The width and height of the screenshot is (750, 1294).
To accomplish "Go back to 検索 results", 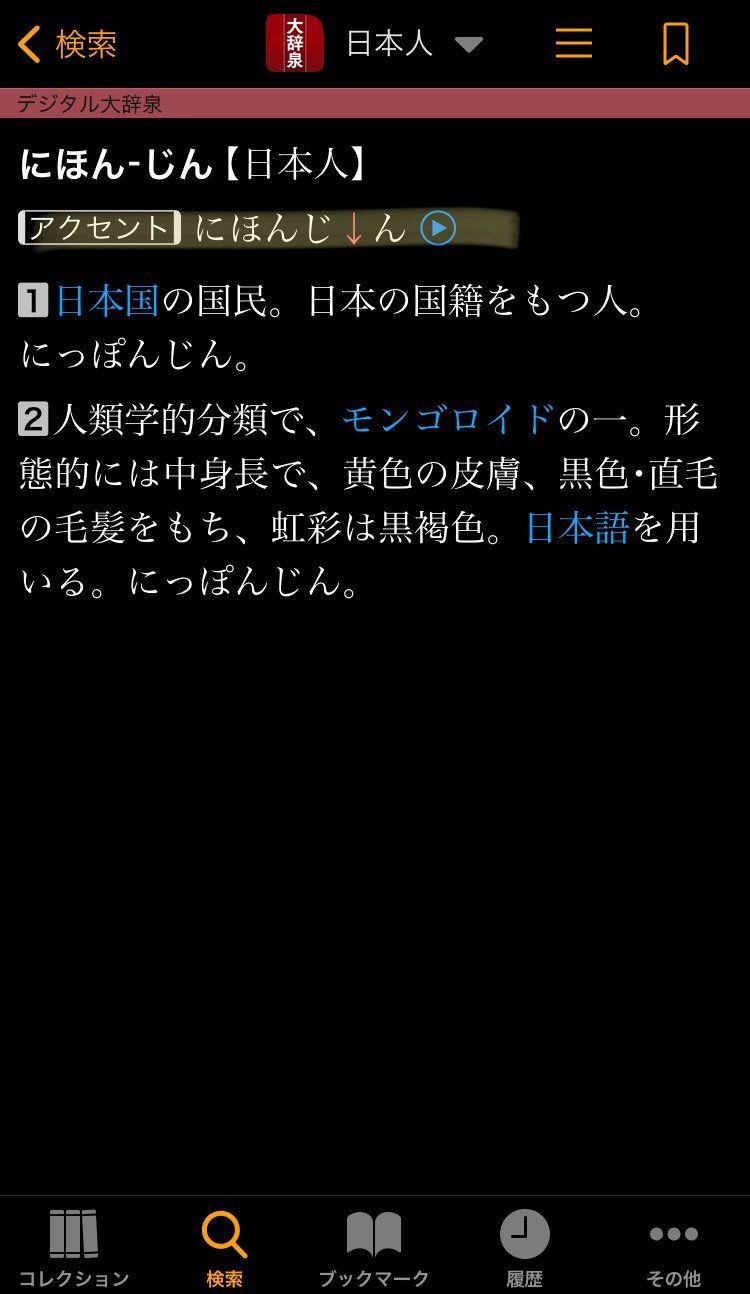I will click(x=67, y=44).
